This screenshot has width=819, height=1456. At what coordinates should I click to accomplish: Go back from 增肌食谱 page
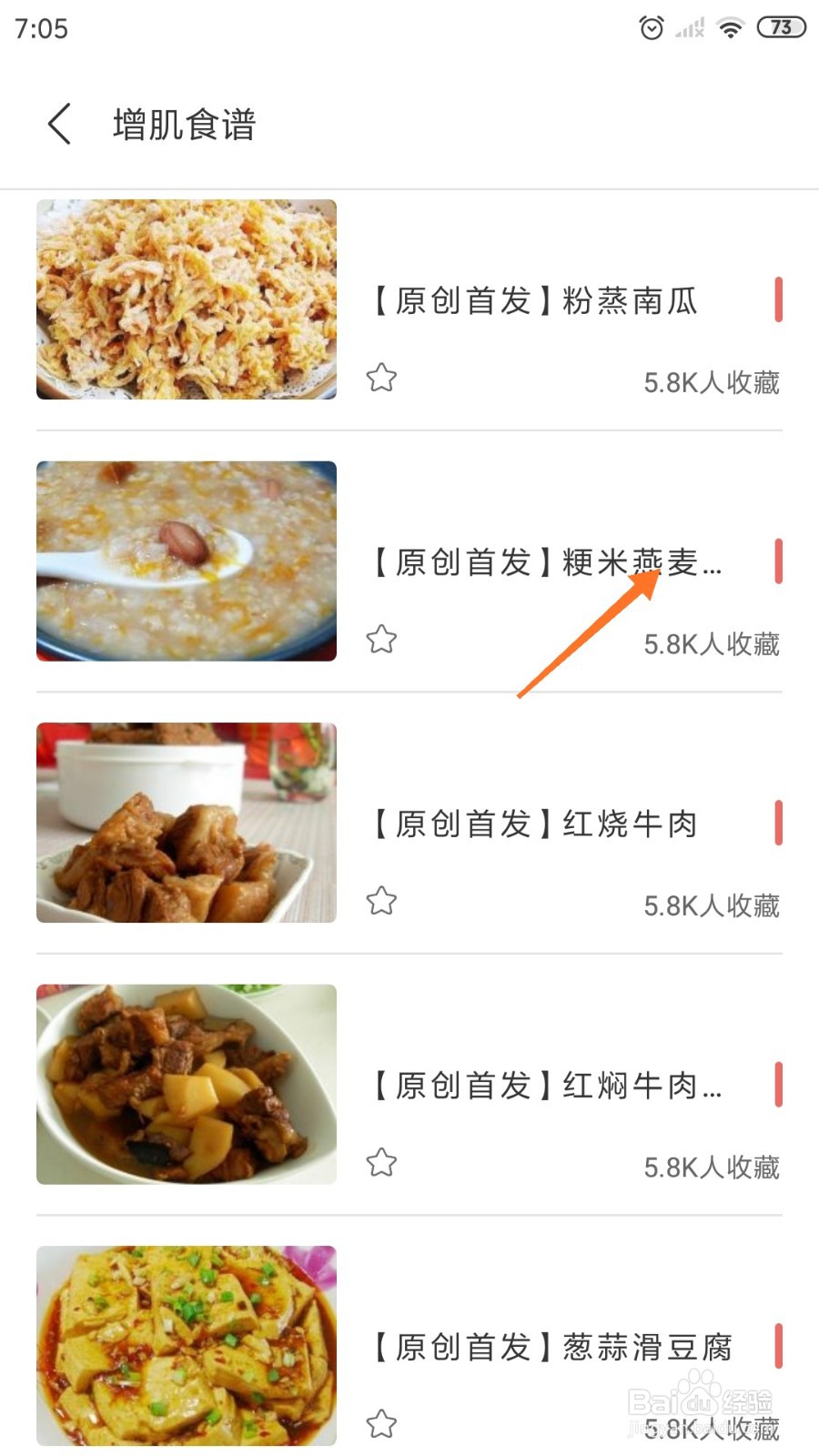(x=60, y=124)
